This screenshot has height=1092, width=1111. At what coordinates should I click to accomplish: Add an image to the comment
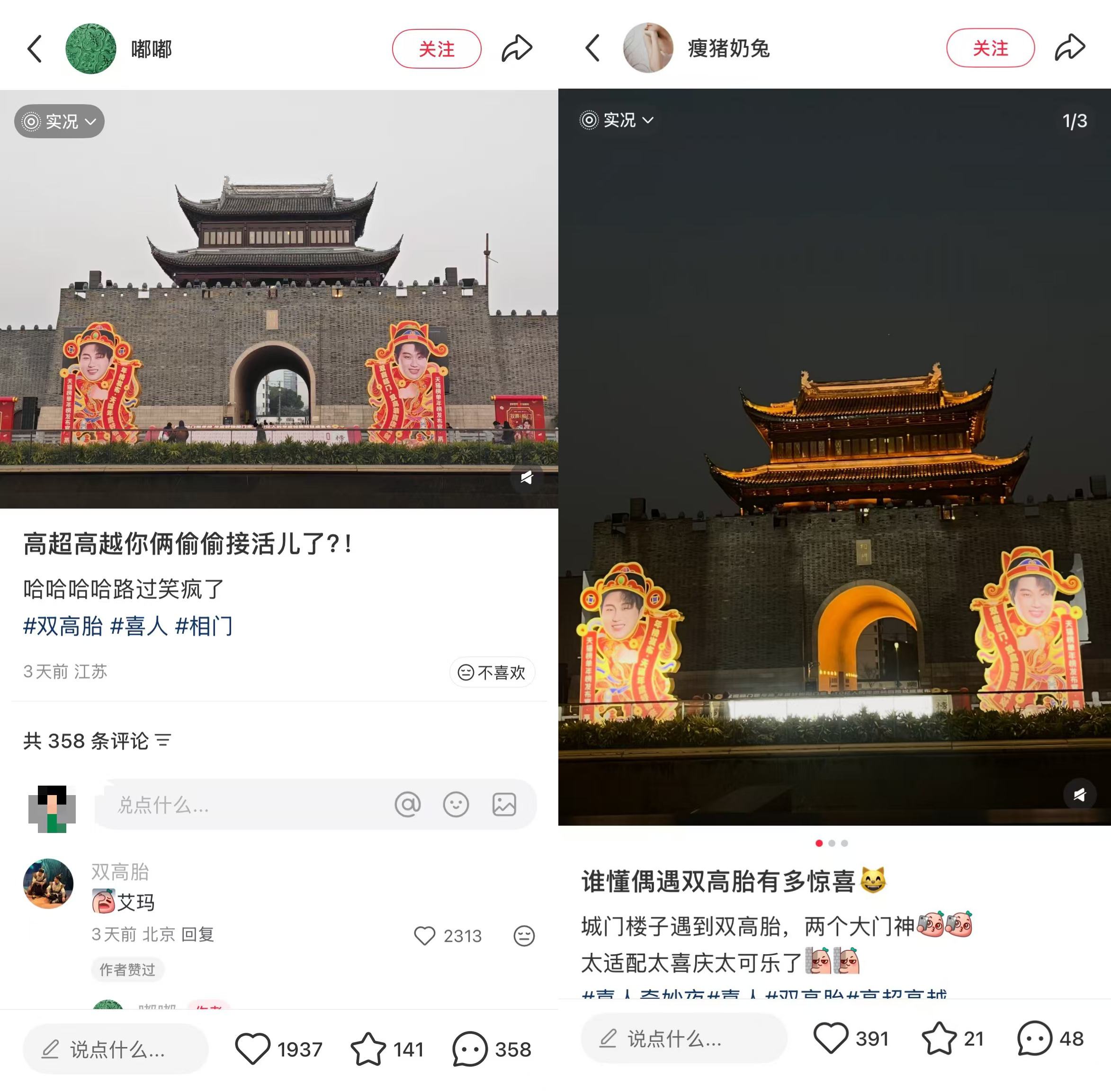tap(504, 805)
